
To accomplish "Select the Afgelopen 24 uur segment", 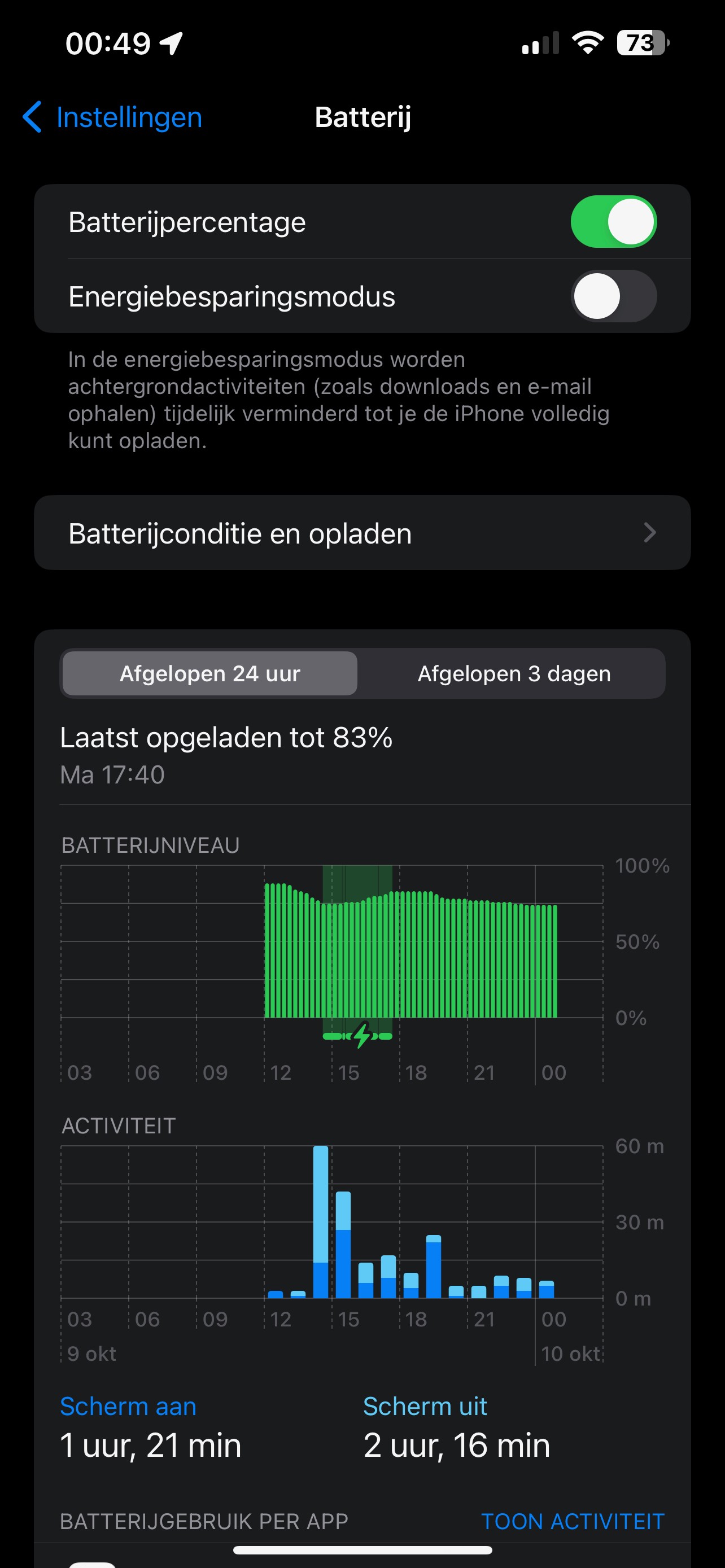I will pos(209,673).
